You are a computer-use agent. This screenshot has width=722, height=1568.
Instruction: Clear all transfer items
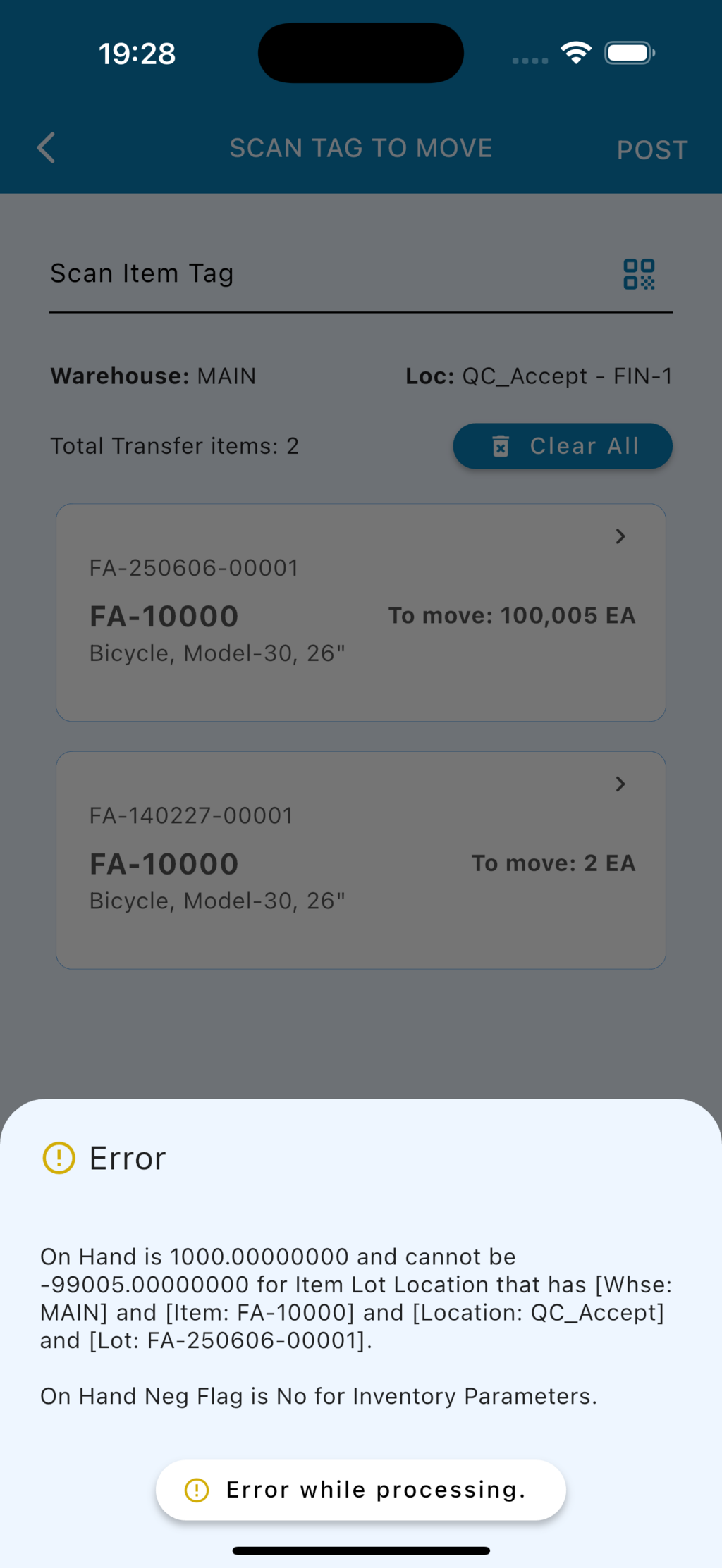point(562,446)
